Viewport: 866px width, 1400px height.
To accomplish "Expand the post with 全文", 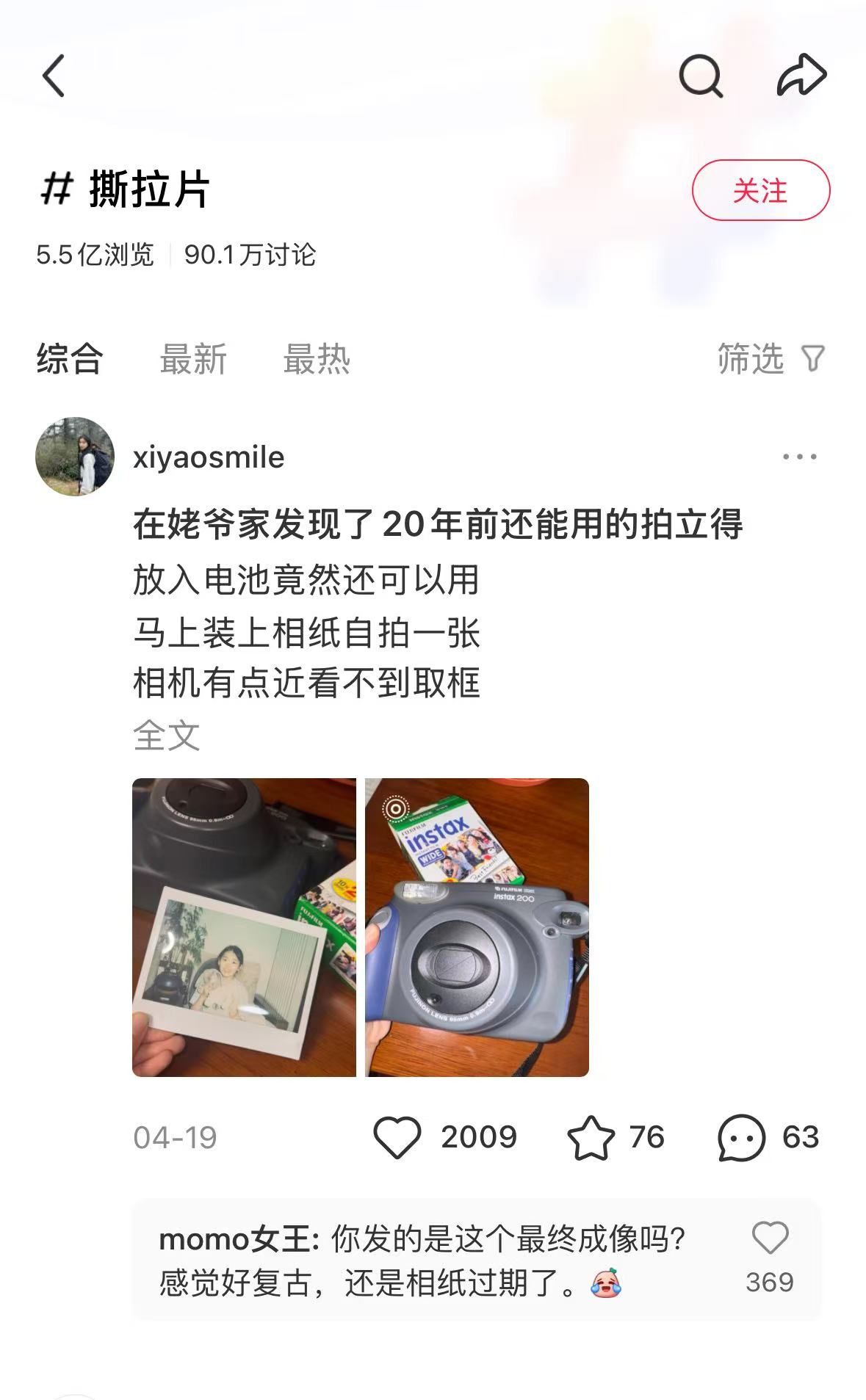I will [x=167, y=736].
